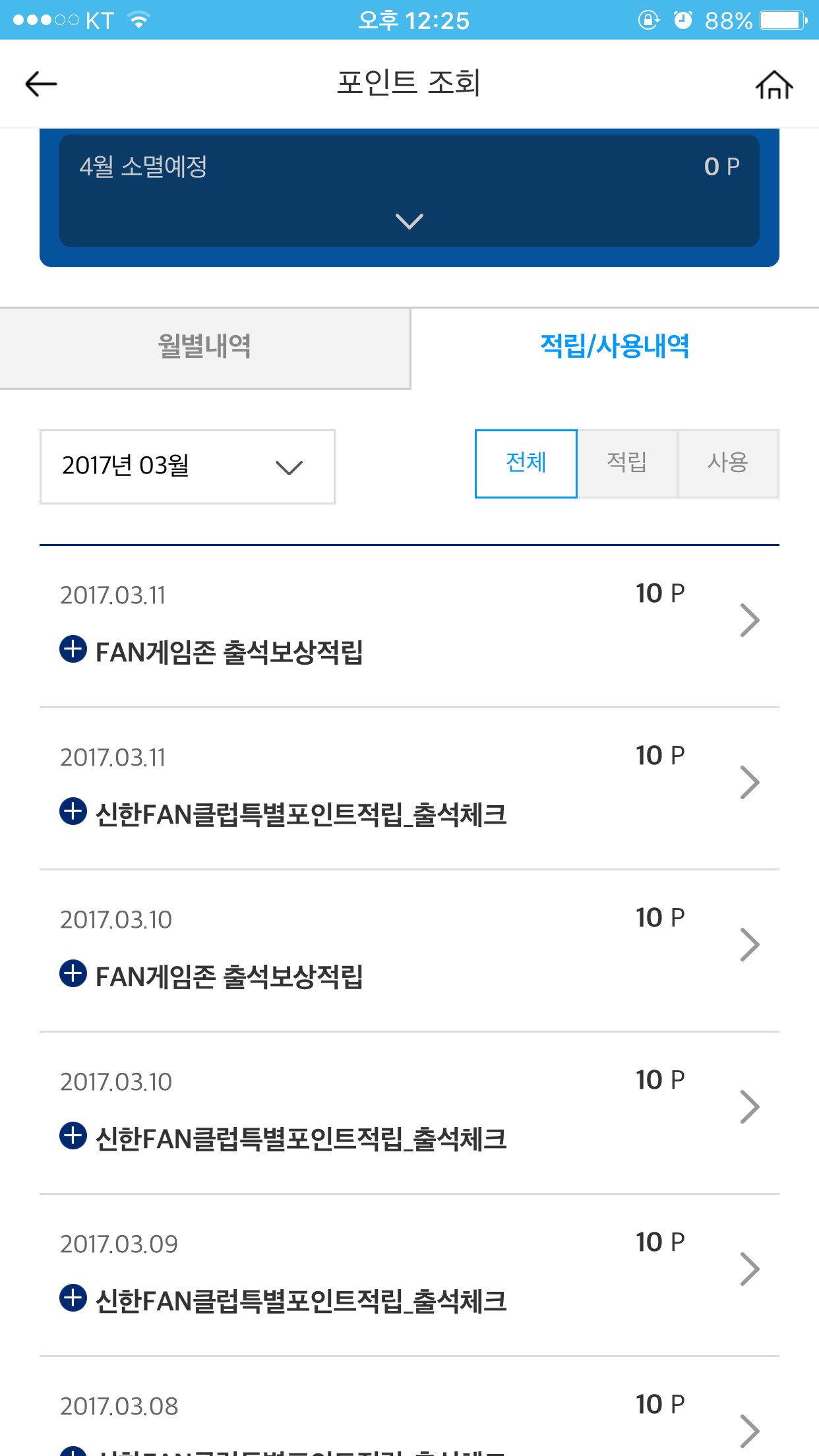This screenshot has height=1456, width=819.
Task: Open the 2017.03.09 신한FAN클럽특별포인트적립_출석체크 row
Action: click(x=409, y=1273)
